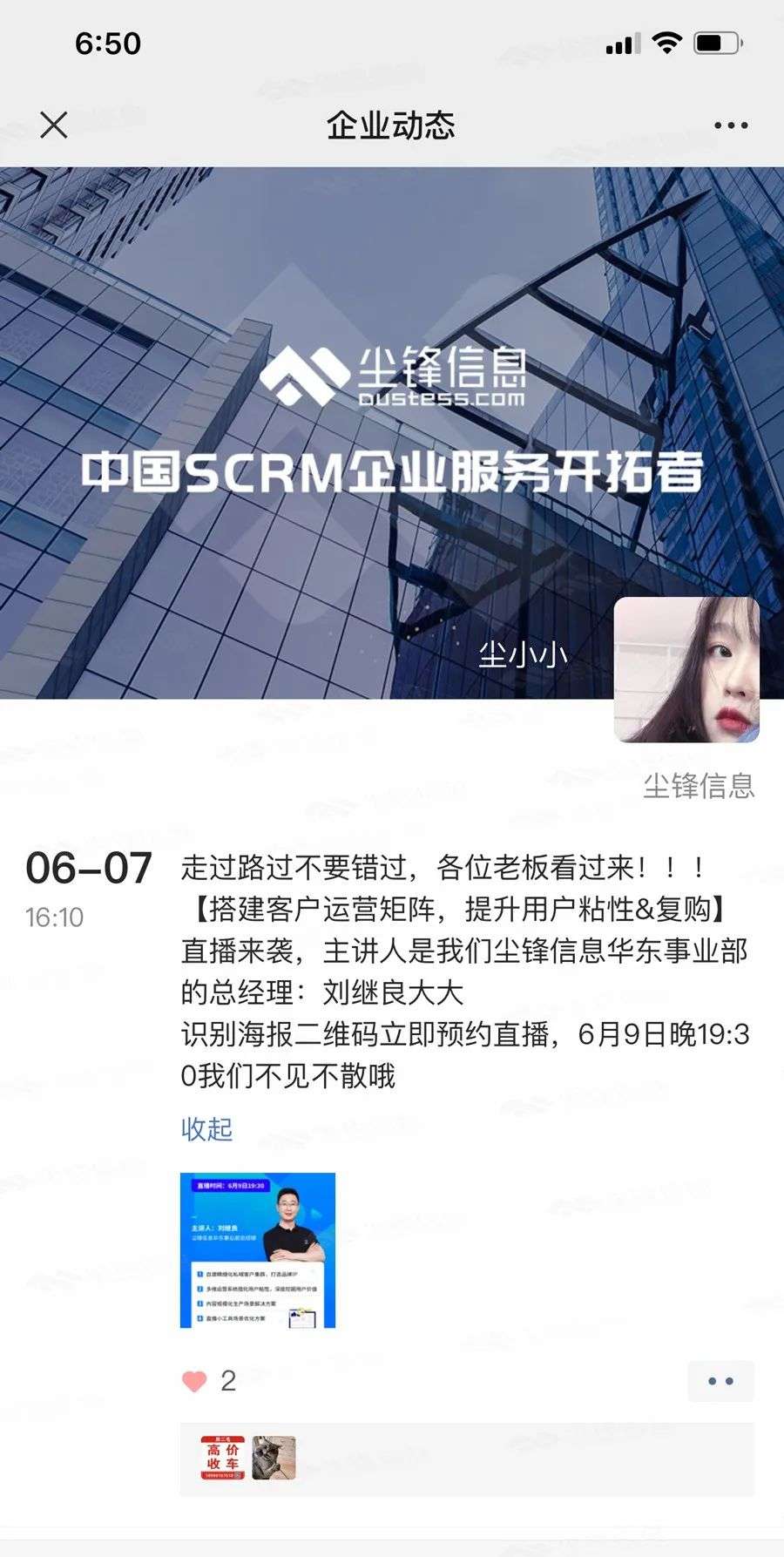Image resolution: width=784 pixels, height=1557 pixels.
Task: Open 尘小小's profile avatar
Action: [686, 669]
